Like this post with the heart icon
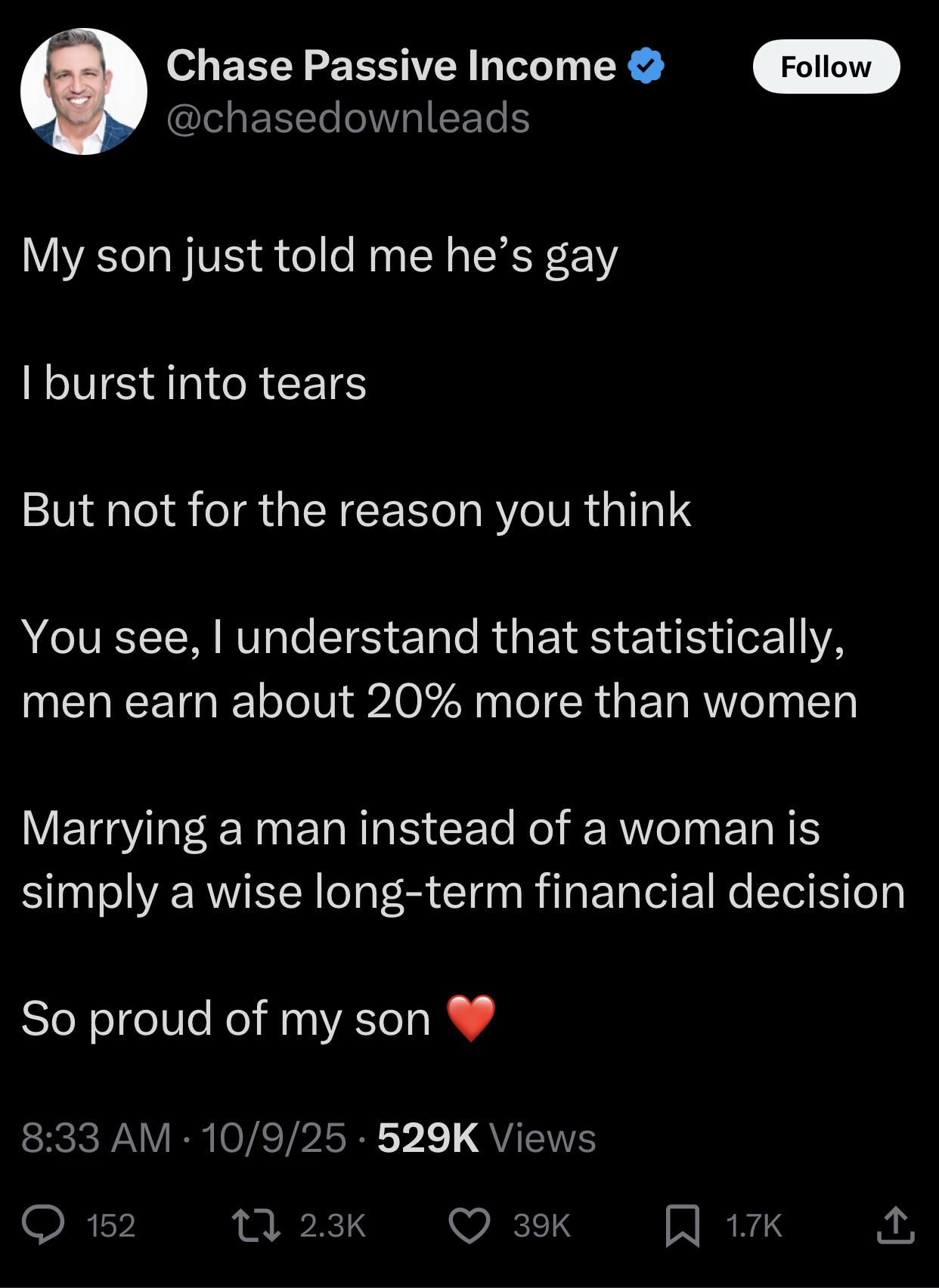The image size is (939, 1288). pos(469,1225)
